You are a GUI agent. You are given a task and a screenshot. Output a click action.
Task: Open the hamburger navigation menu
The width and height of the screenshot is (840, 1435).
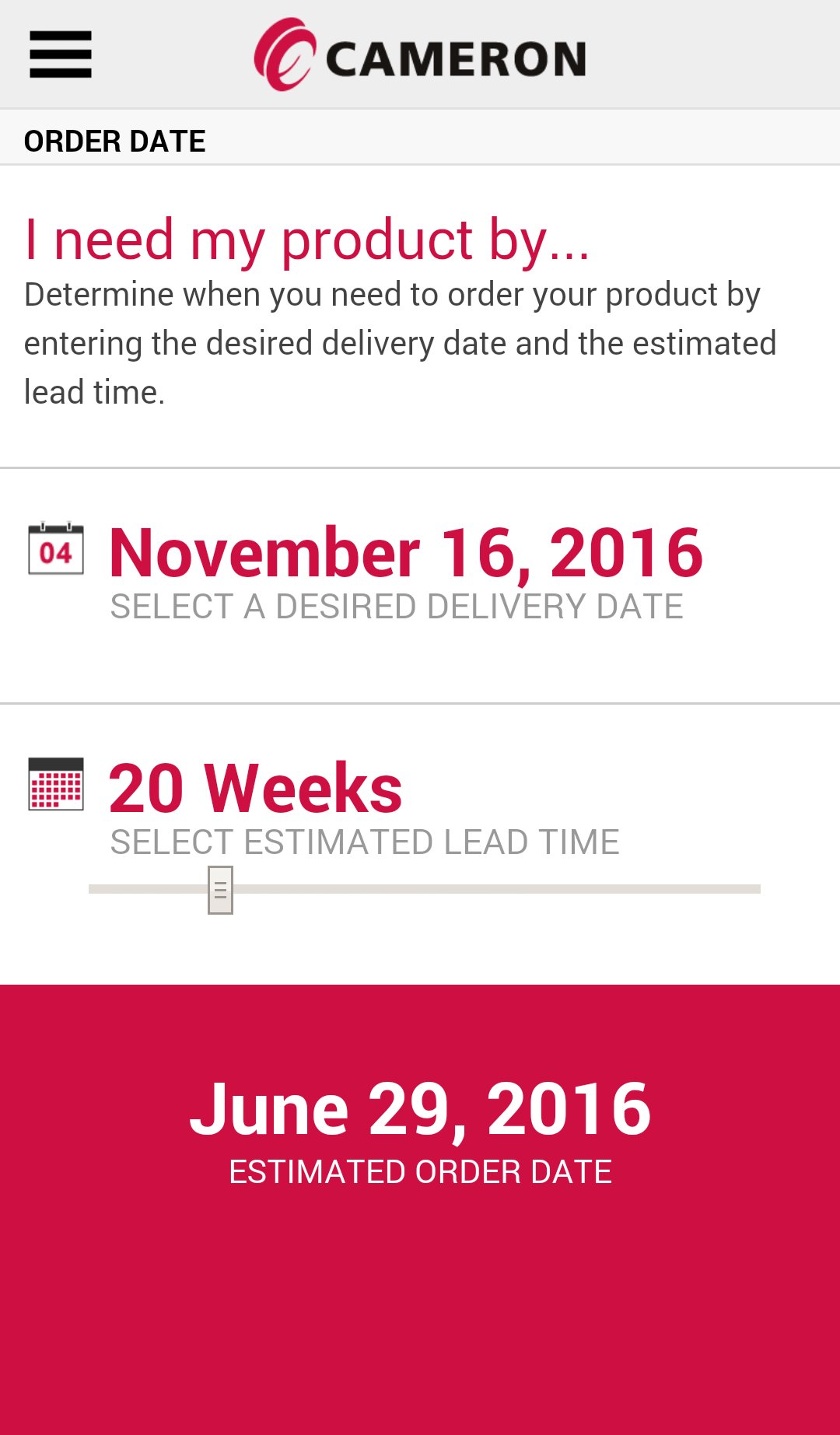point(58,54)
